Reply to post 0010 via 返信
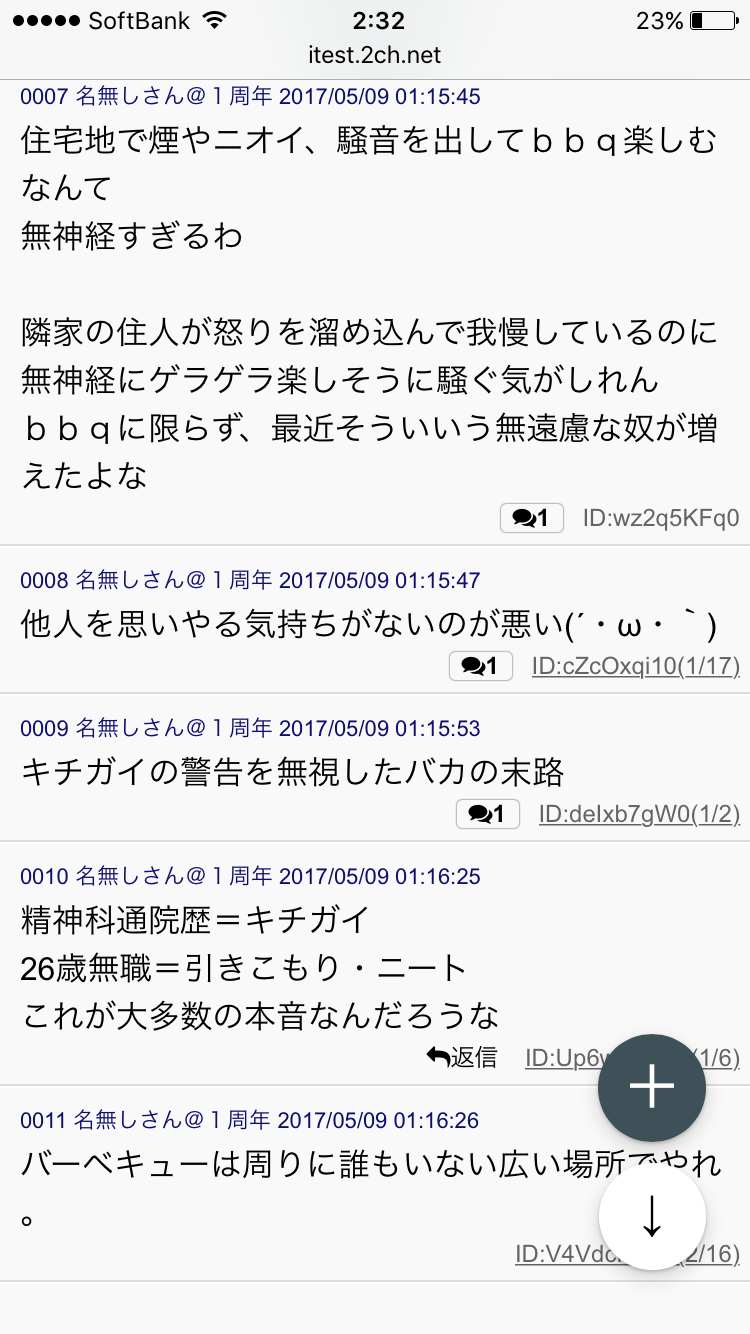The image size is (750, 1334). click(x=462, y=1058)
